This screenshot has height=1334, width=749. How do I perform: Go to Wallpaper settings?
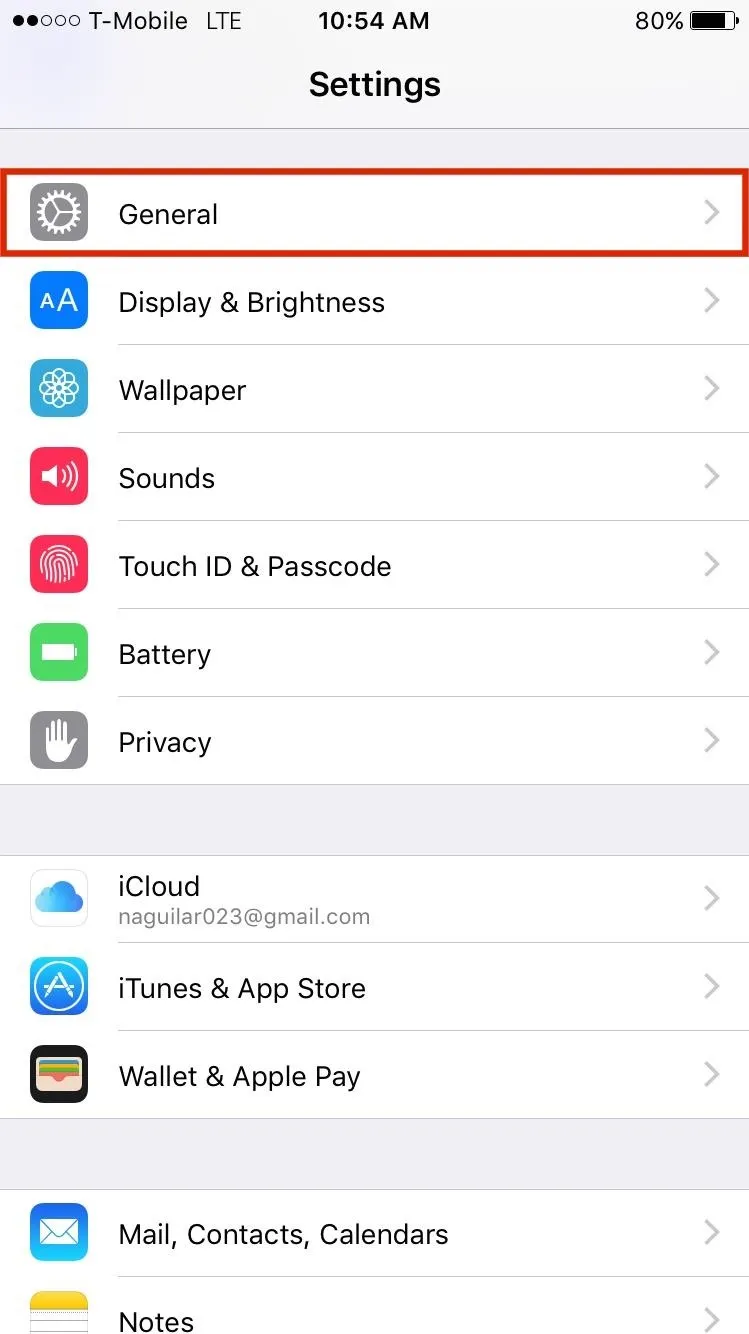coord(374,389)
